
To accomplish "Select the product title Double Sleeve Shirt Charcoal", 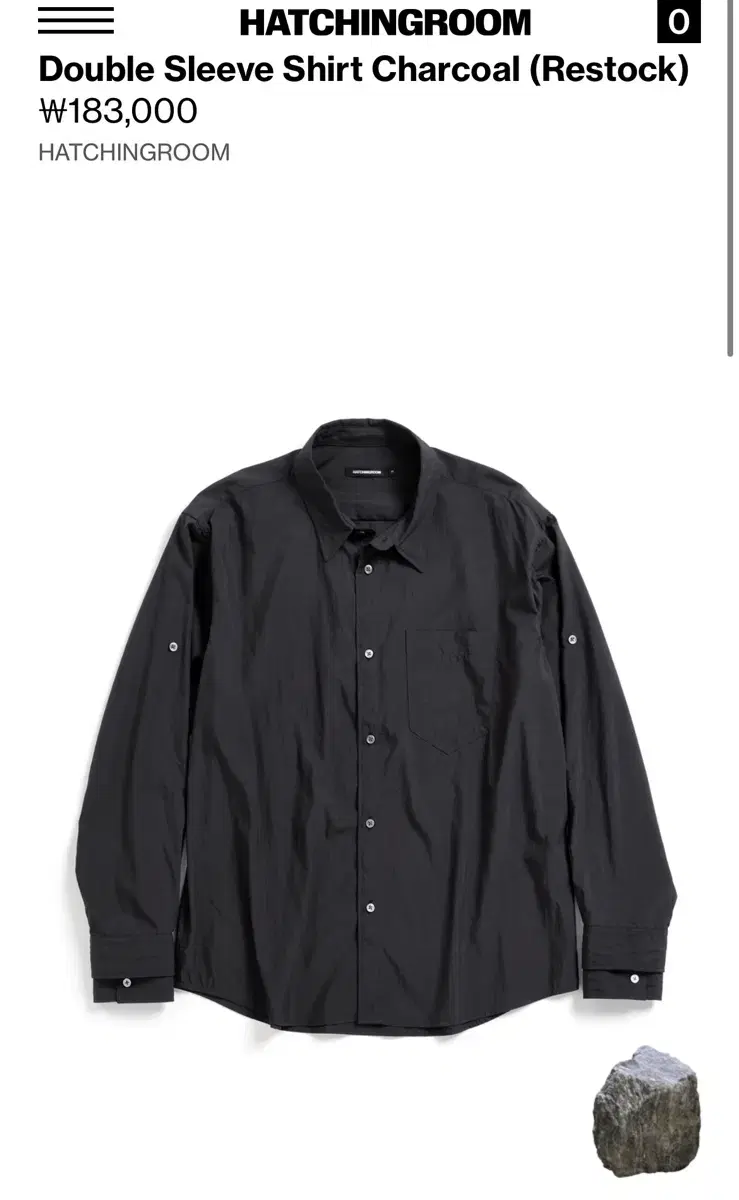I will (363, 69).
